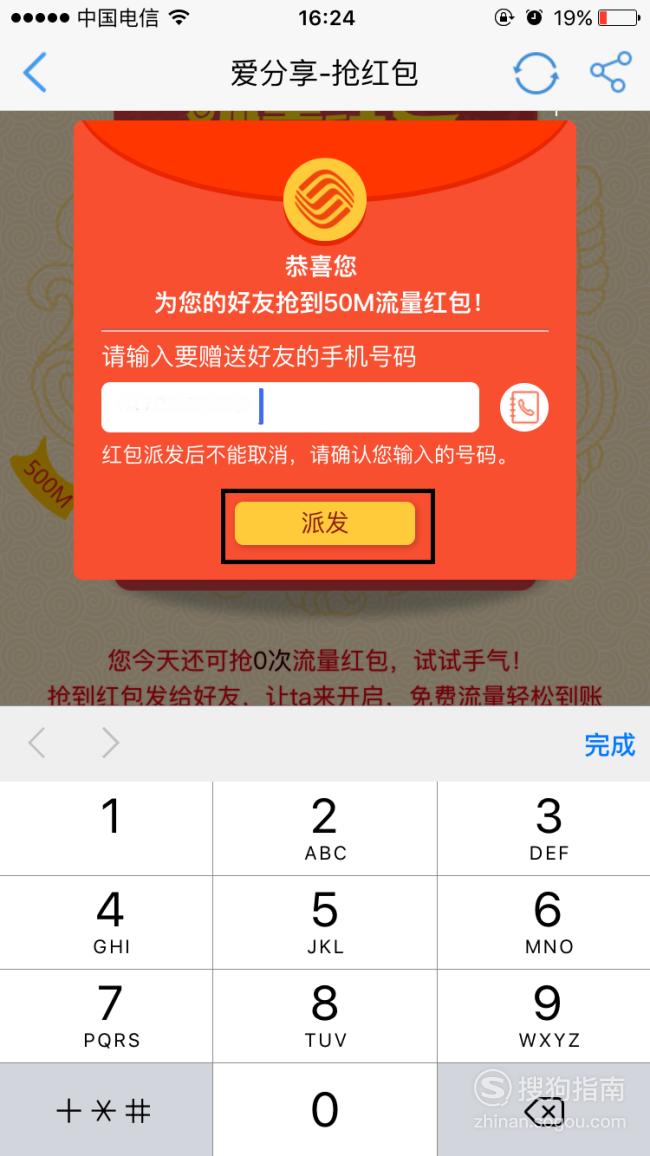650x1156 pixels.
Task: Type digit 3 on the keypad
Action: [x=545, y=829]
